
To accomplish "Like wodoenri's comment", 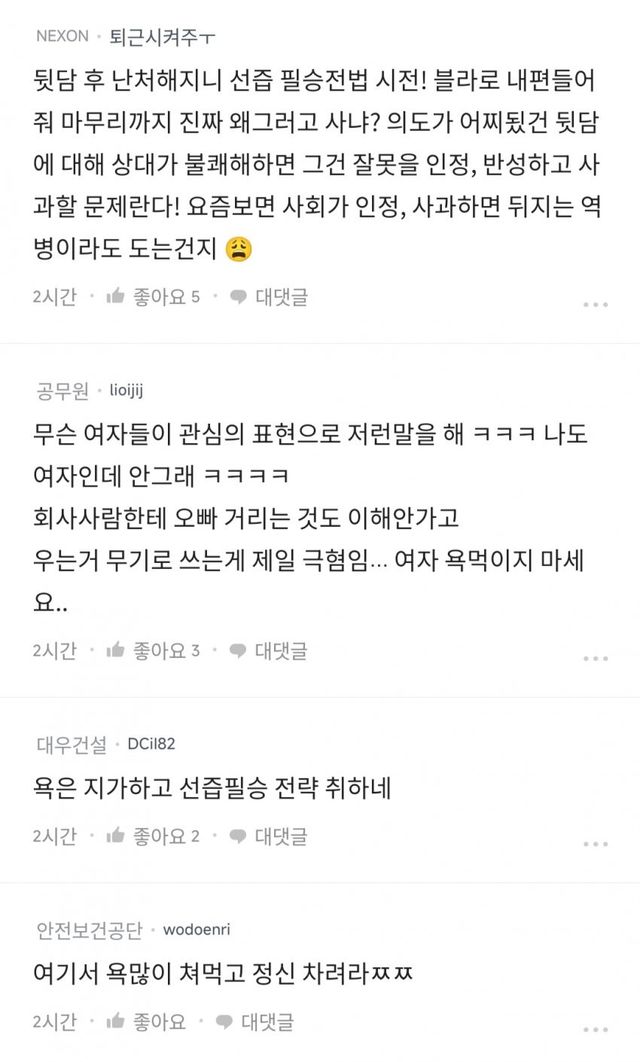I will (146, 1021).
